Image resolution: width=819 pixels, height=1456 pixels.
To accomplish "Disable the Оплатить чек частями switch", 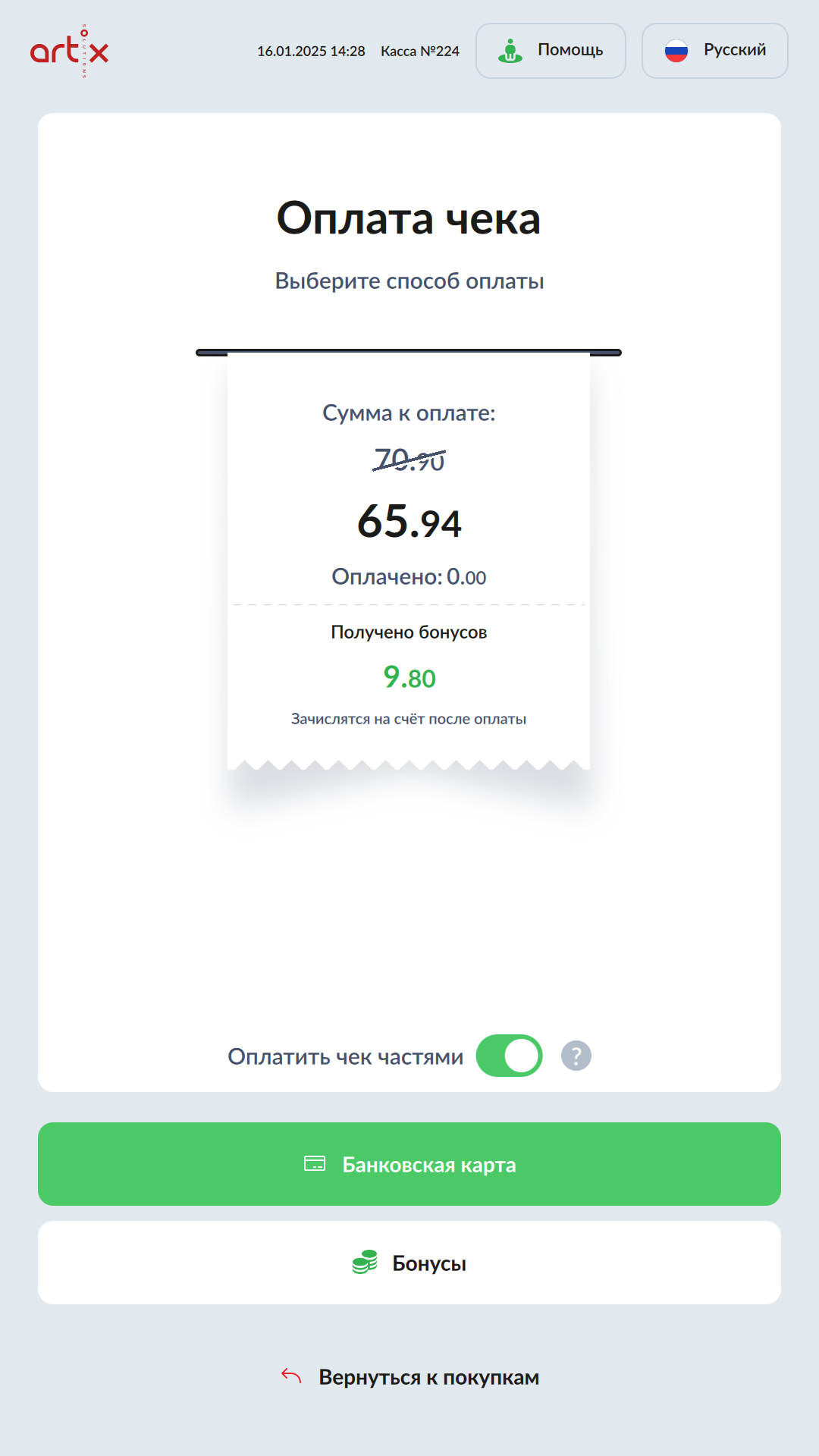I will click(509, 1056).
